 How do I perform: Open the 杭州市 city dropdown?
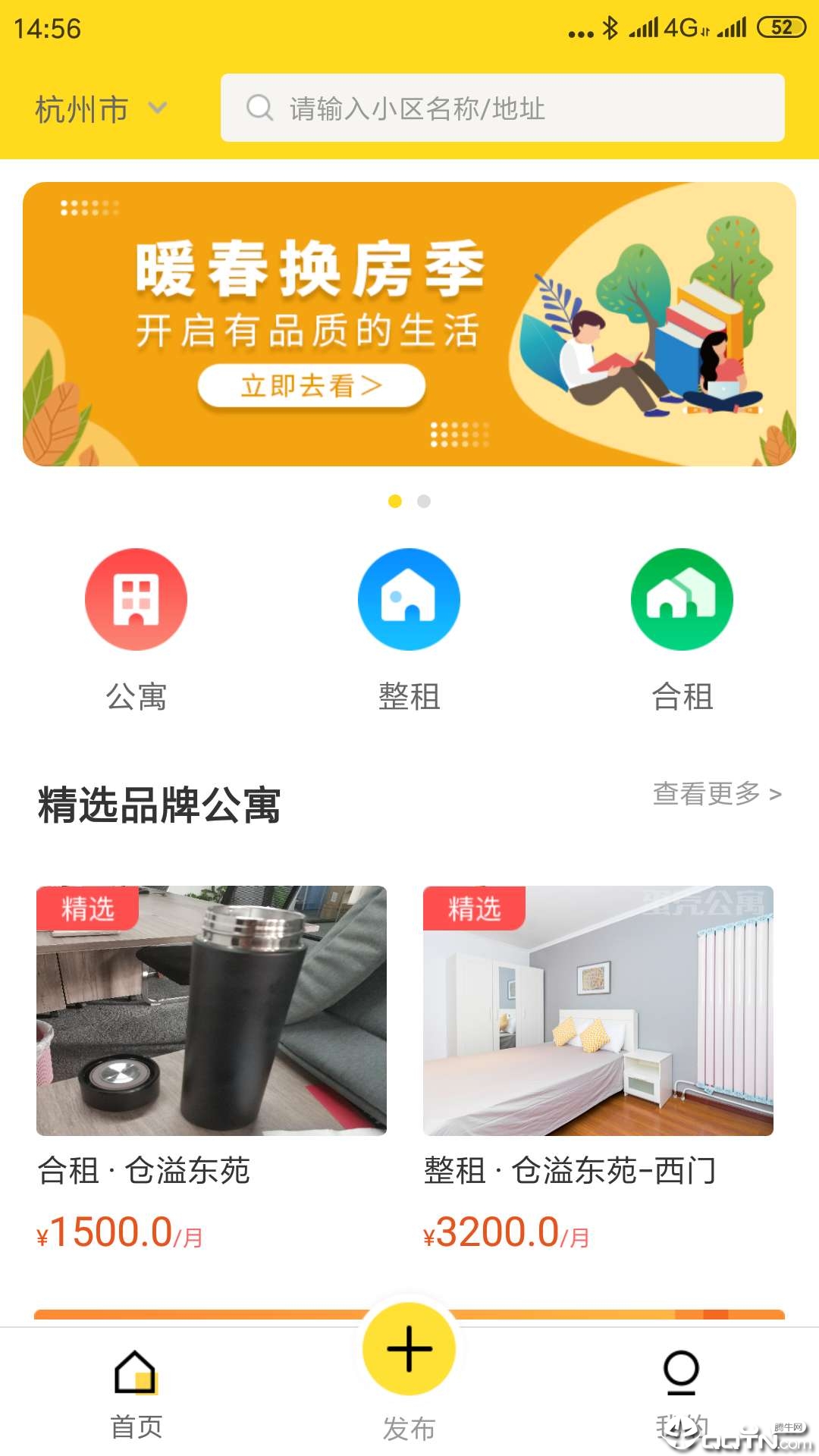click(100, 109)
